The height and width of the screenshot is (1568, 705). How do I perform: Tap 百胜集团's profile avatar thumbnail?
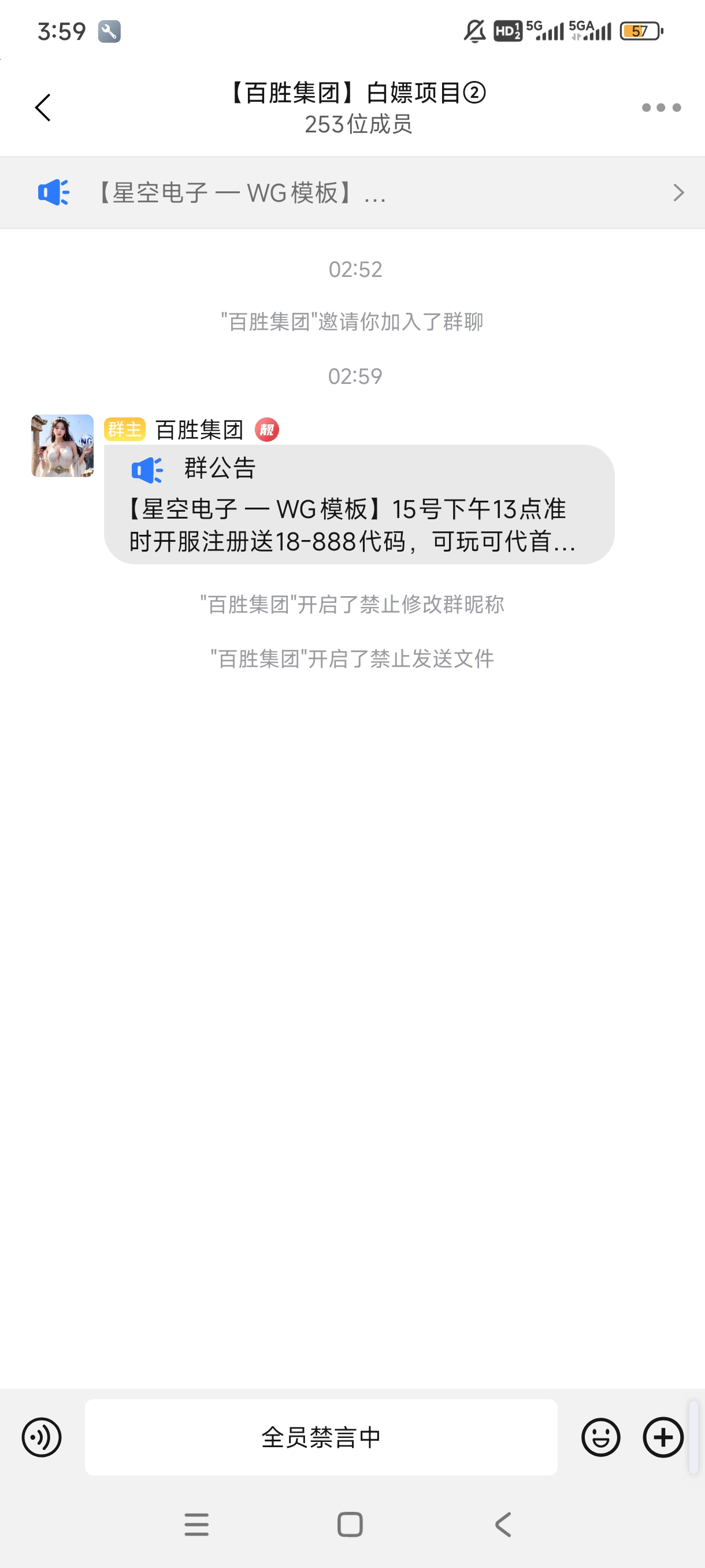coord(61,445)
